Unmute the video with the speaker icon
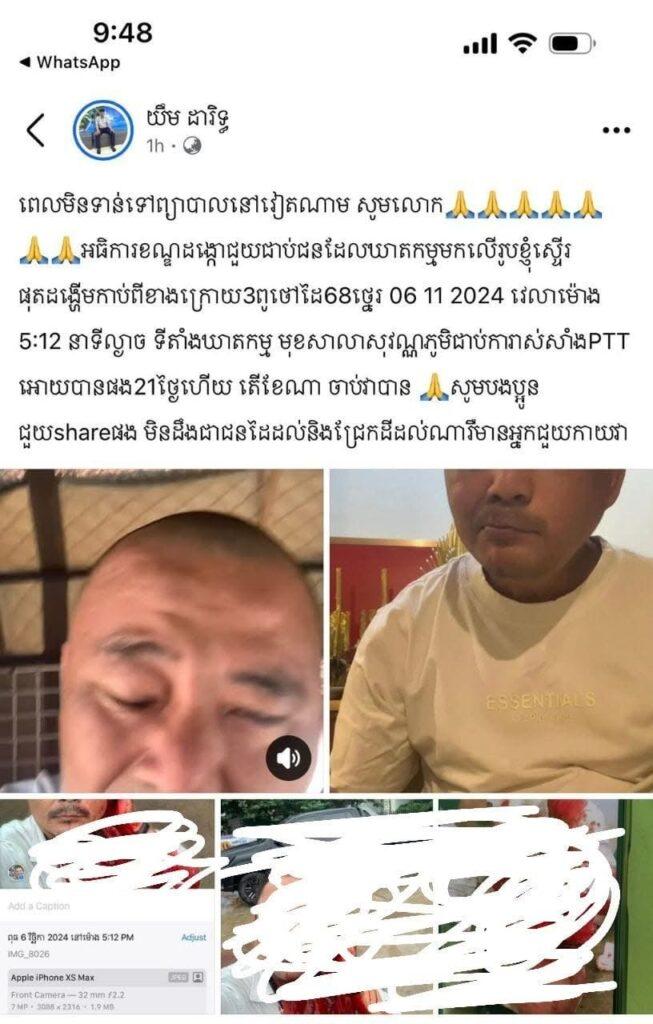This screenshot has height=1024, width=653. tap(288, 759)
